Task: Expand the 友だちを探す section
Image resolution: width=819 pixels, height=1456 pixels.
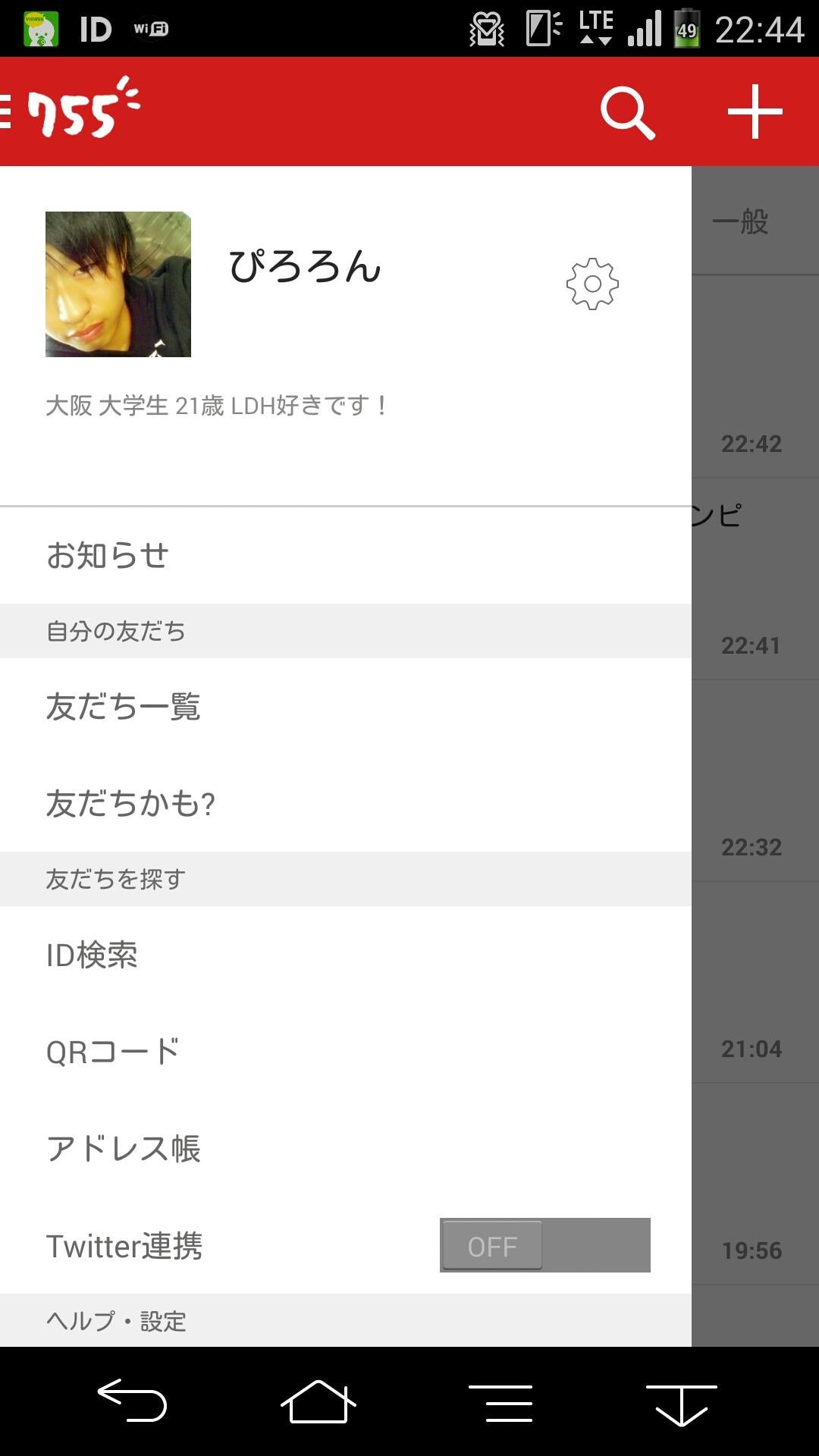Action: 115,880
